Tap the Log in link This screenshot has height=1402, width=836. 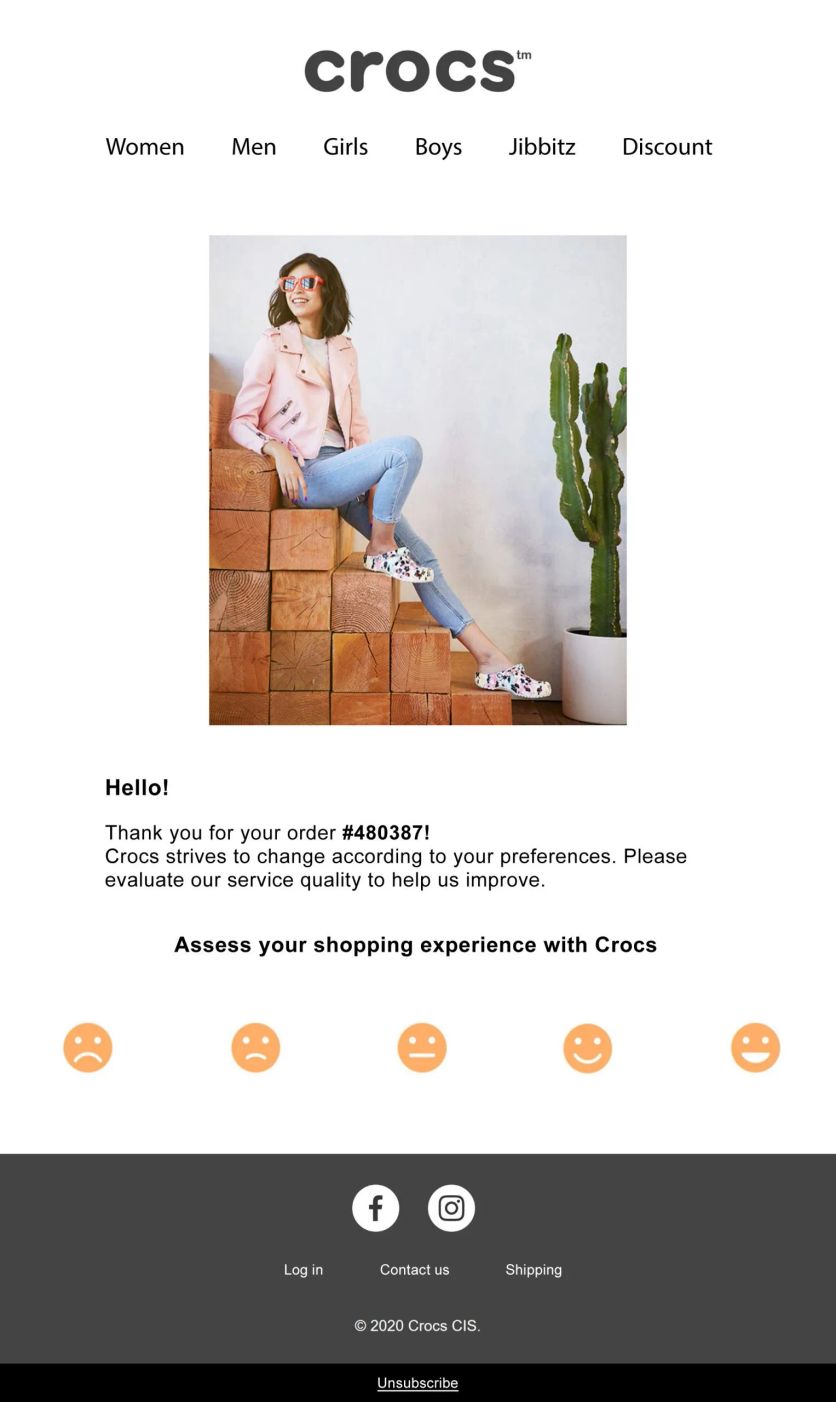pos(303,1269)
